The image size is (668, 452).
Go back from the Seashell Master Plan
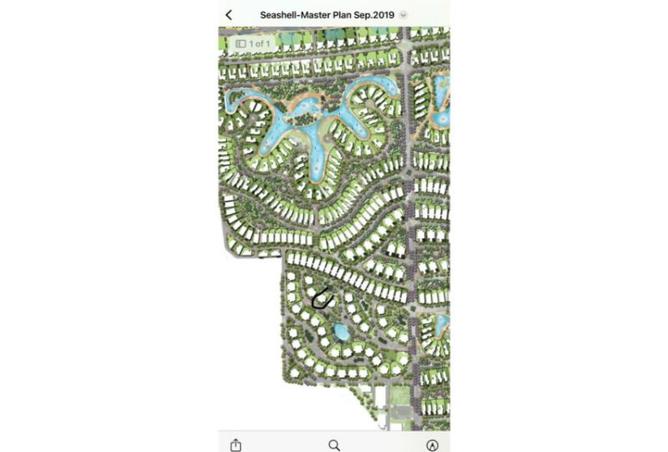(x=229, y=15)
